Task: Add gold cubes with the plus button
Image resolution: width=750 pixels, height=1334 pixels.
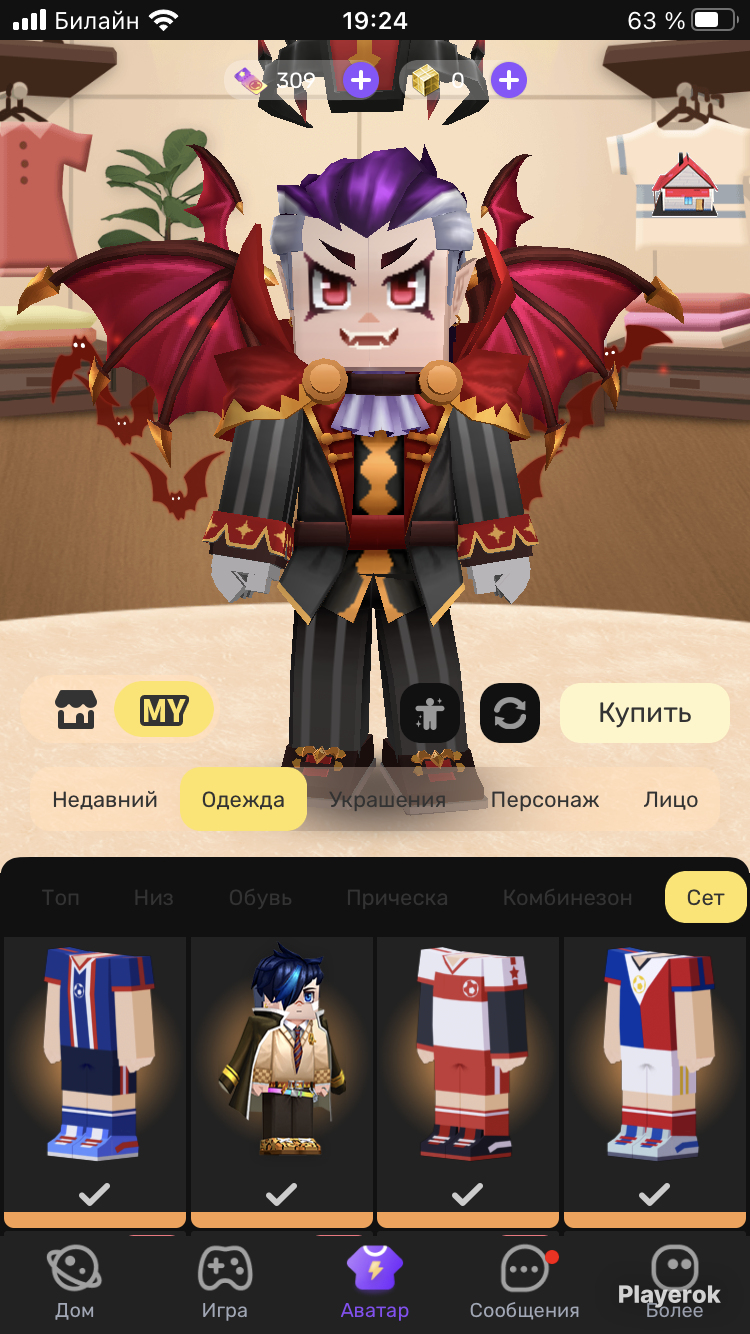Action: (509, 80)
